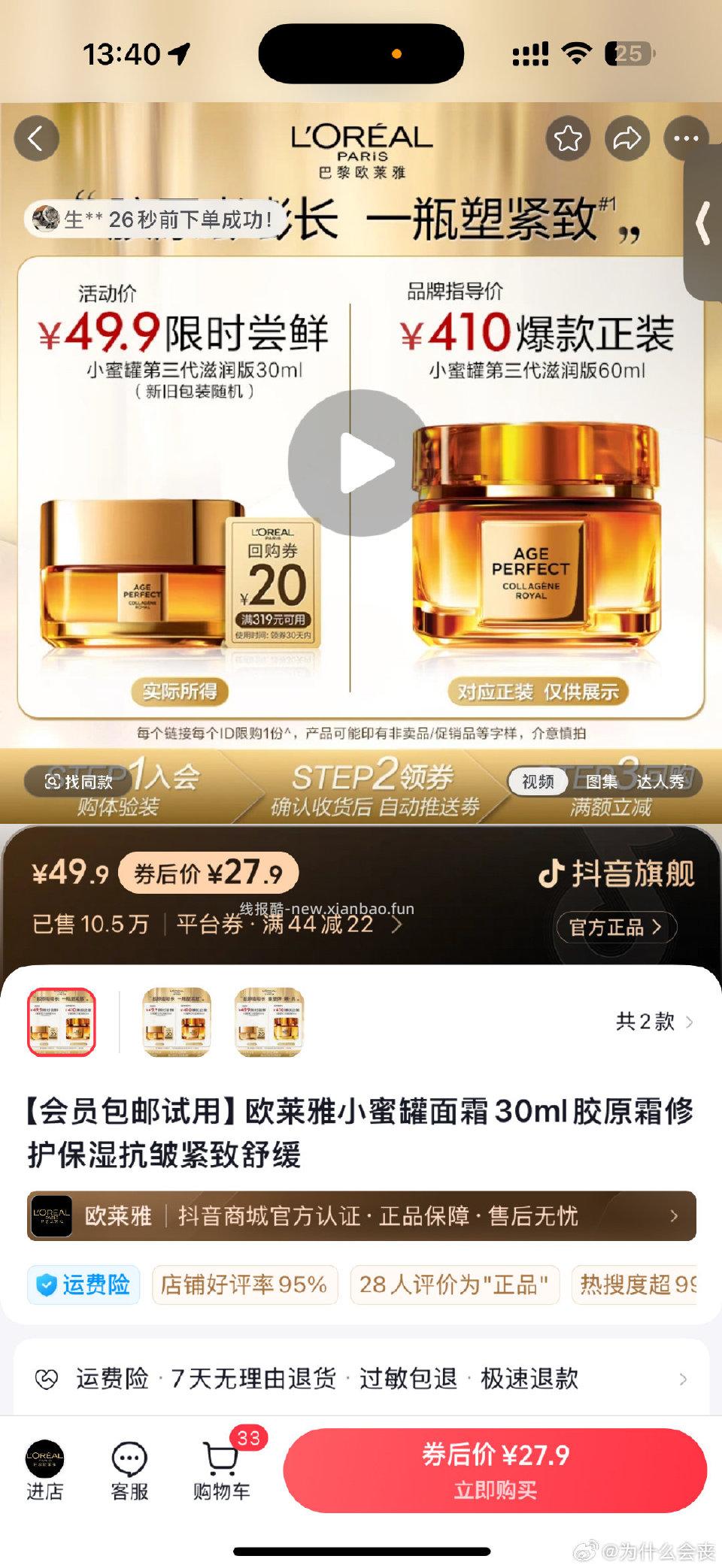Open sharing via the share arrow icon
This screenshot has height=1568, width=722.
(626, 139)
